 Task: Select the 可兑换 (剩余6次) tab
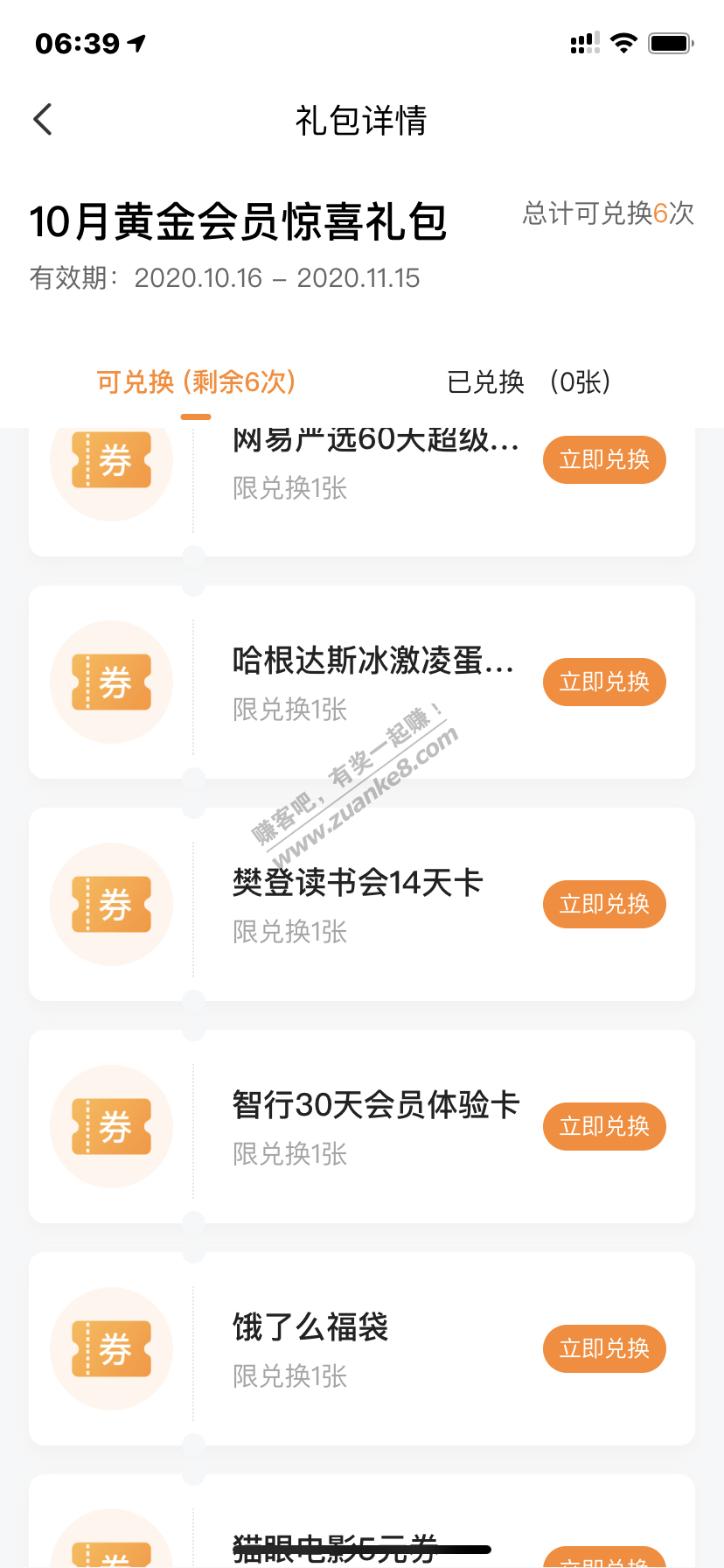196,381
